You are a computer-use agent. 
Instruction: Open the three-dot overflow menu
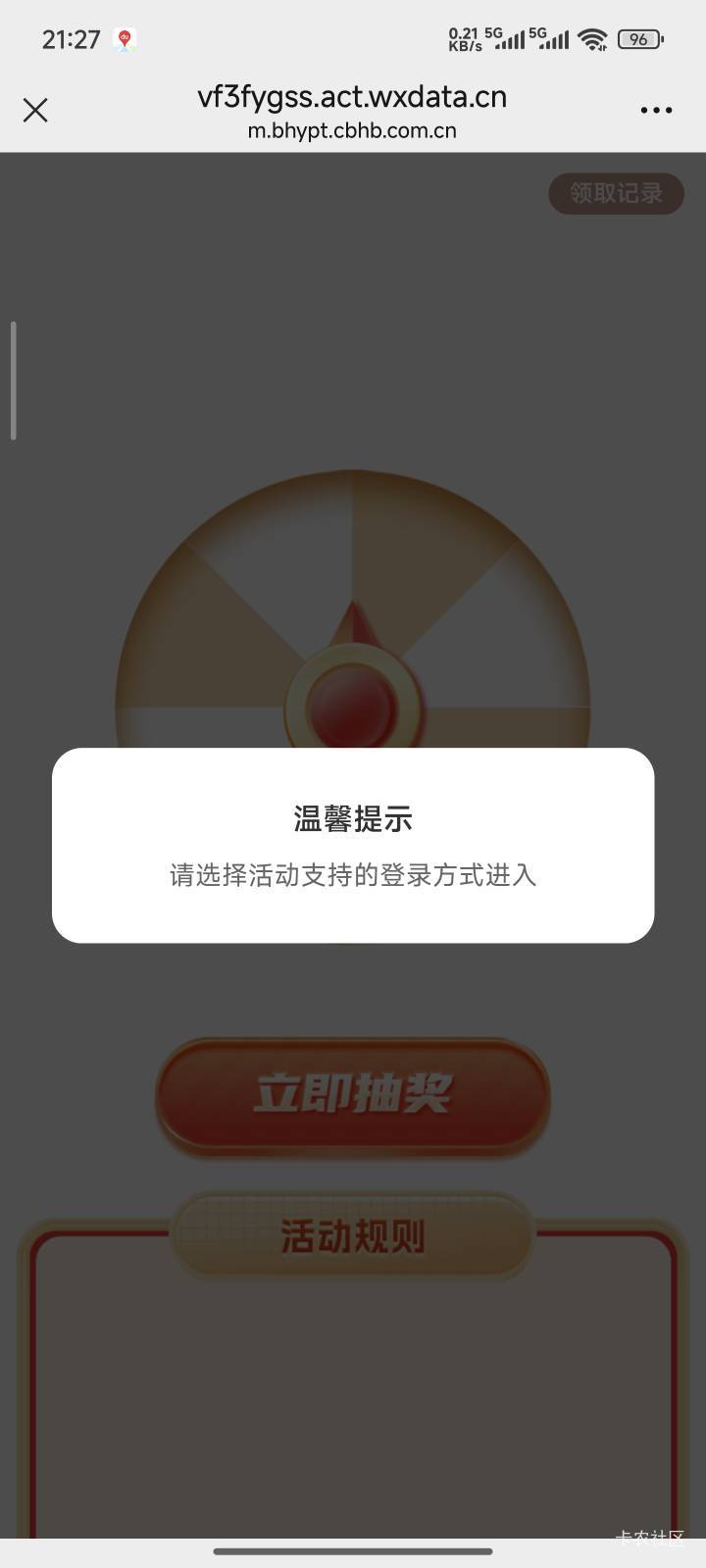tap(656, 110)
